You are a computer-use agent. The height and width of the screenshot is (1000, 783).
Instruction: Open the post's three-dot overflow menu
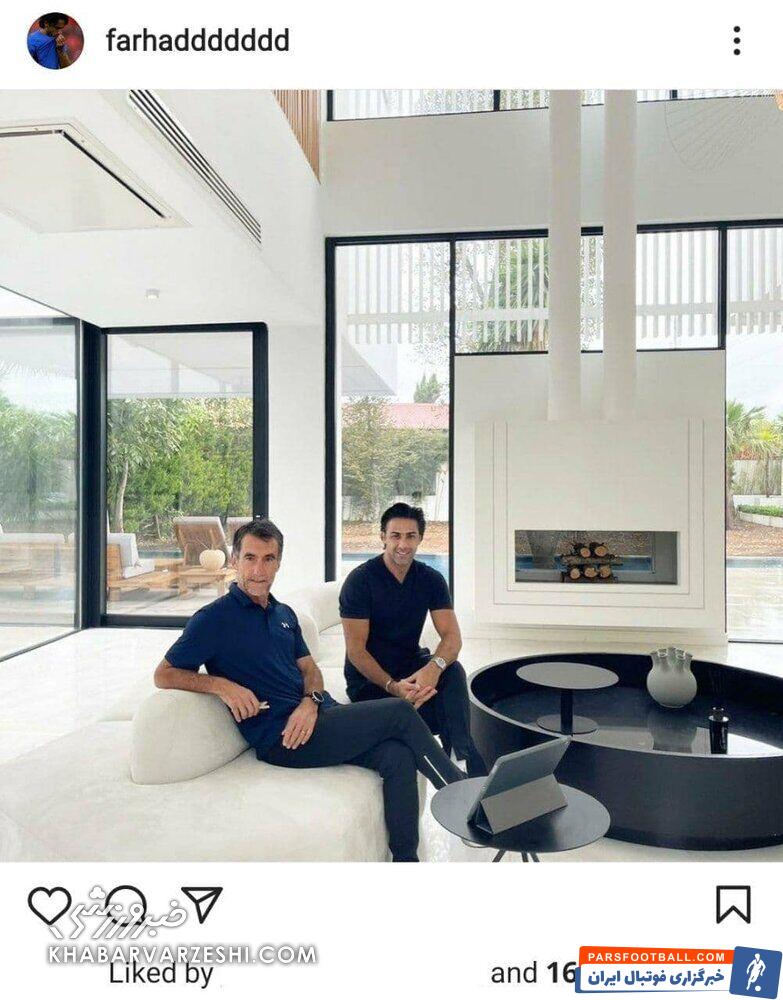click(x=736, y=41)
